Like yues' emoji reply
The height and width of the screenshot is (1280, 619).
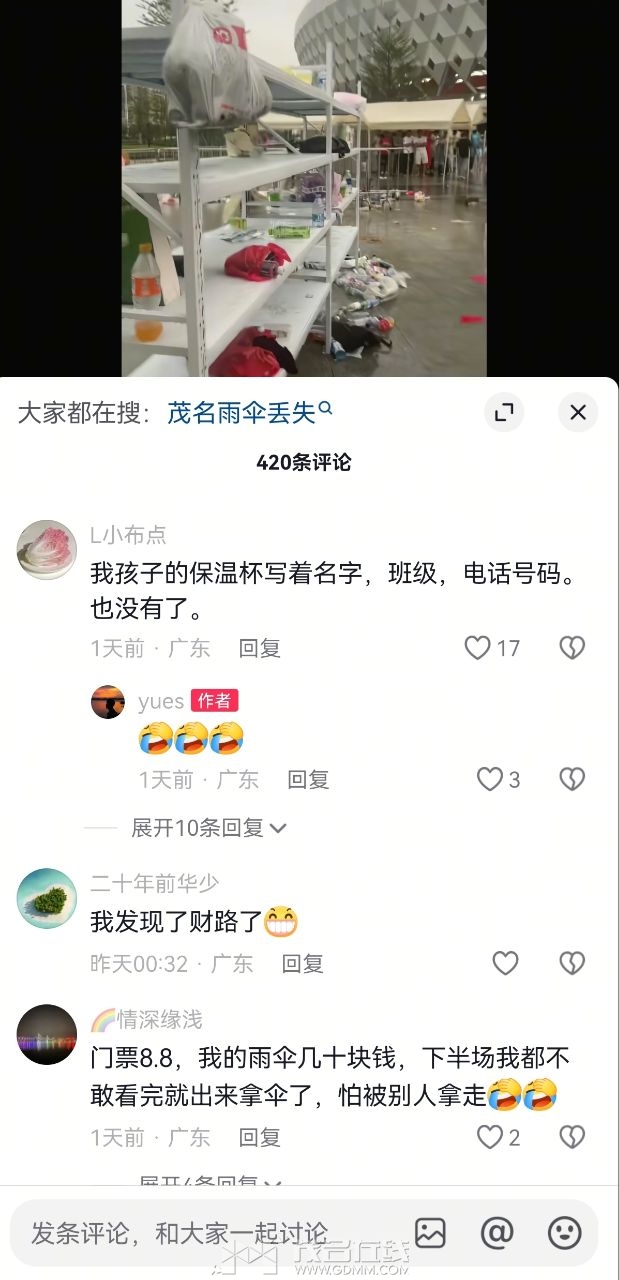pyautogui.click(x=489, y=779)
